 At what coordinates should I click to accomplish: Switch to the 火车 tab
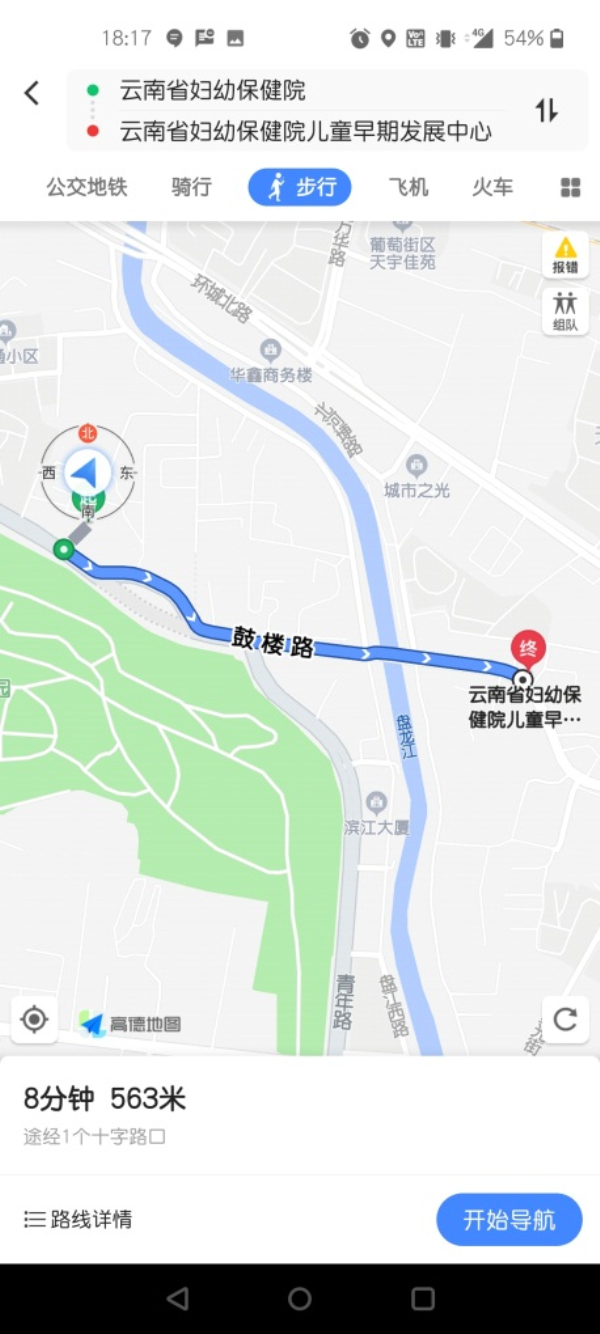click(492, 187)
